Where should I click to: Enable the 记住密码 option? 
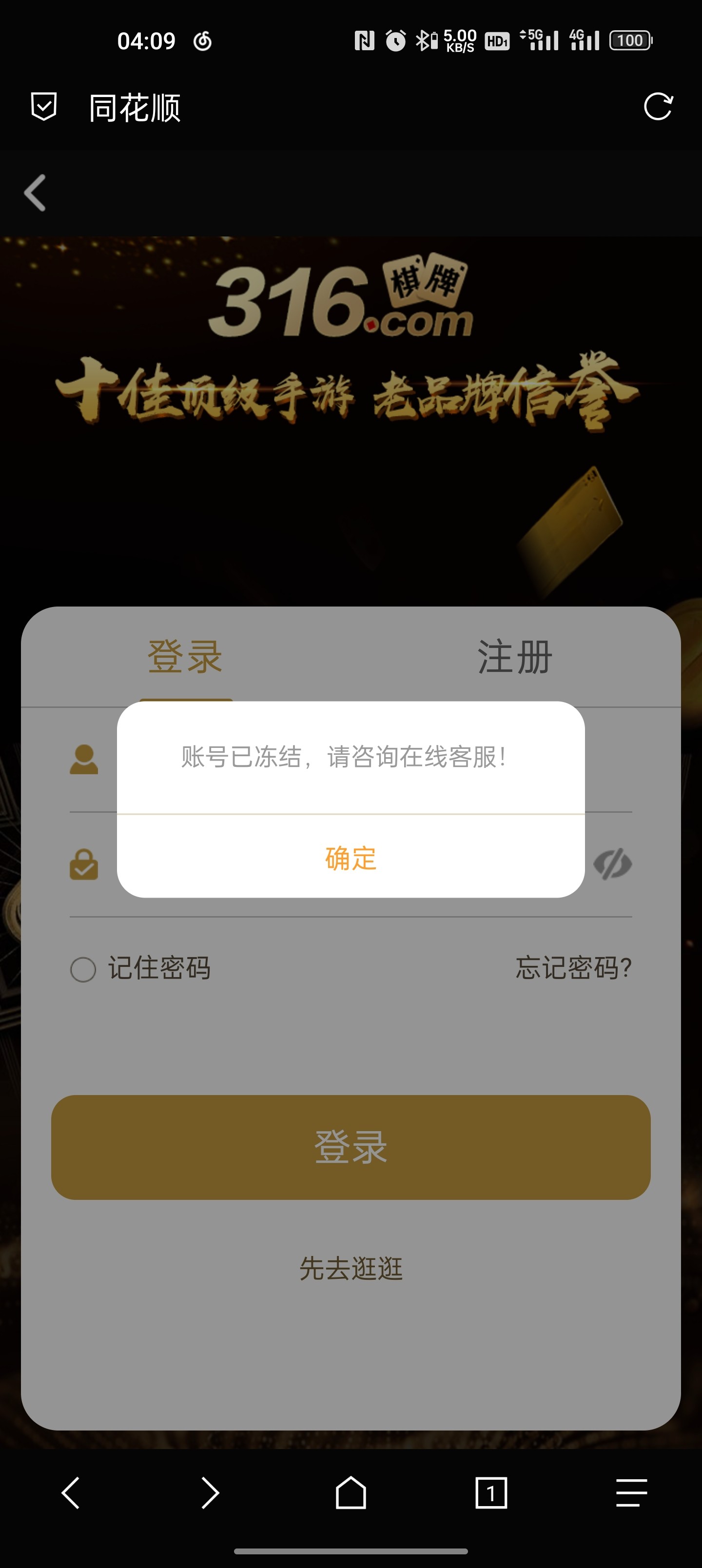pyautogui.click(x=83, y=969)
